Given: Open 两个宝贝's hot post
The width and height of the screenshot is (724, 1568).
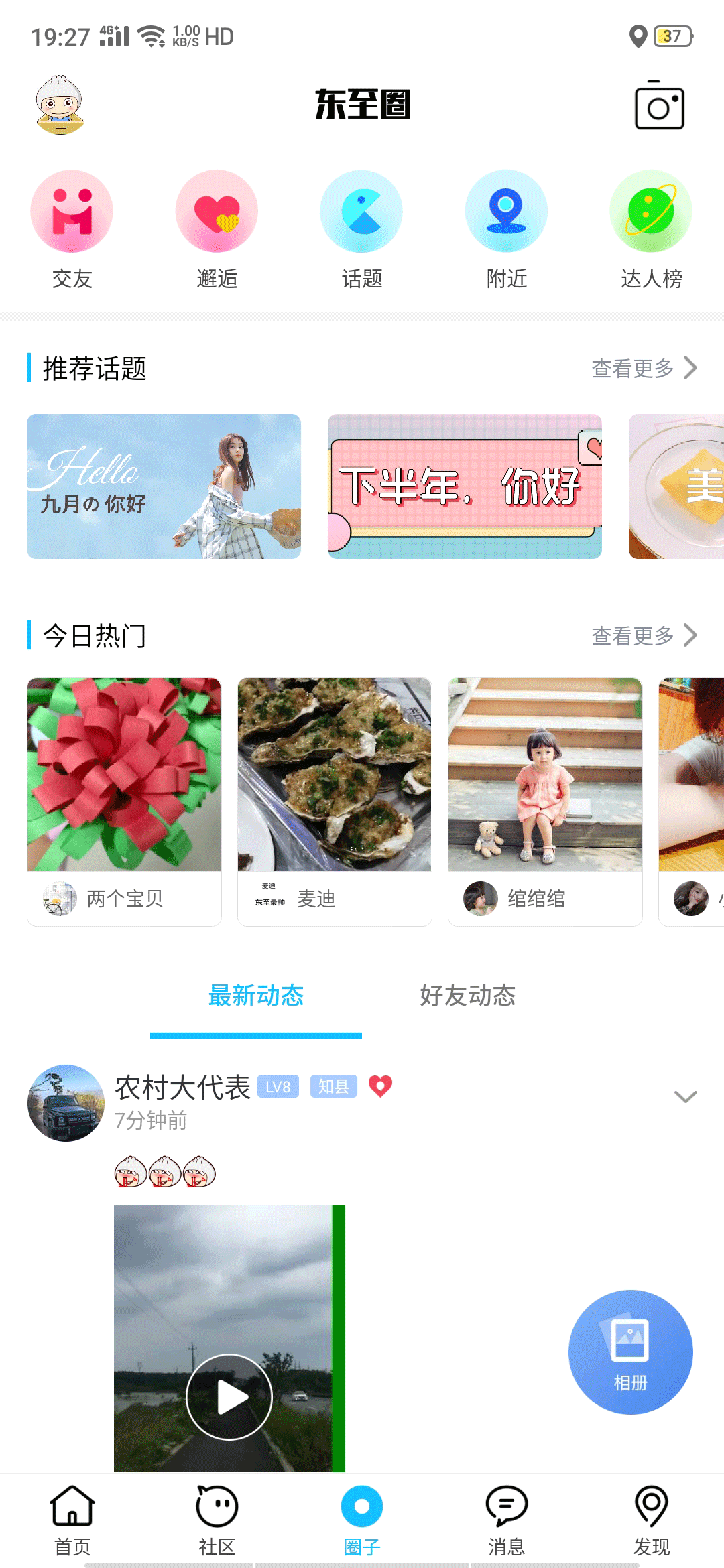Looking at the screenshot, I should (124, 801).
